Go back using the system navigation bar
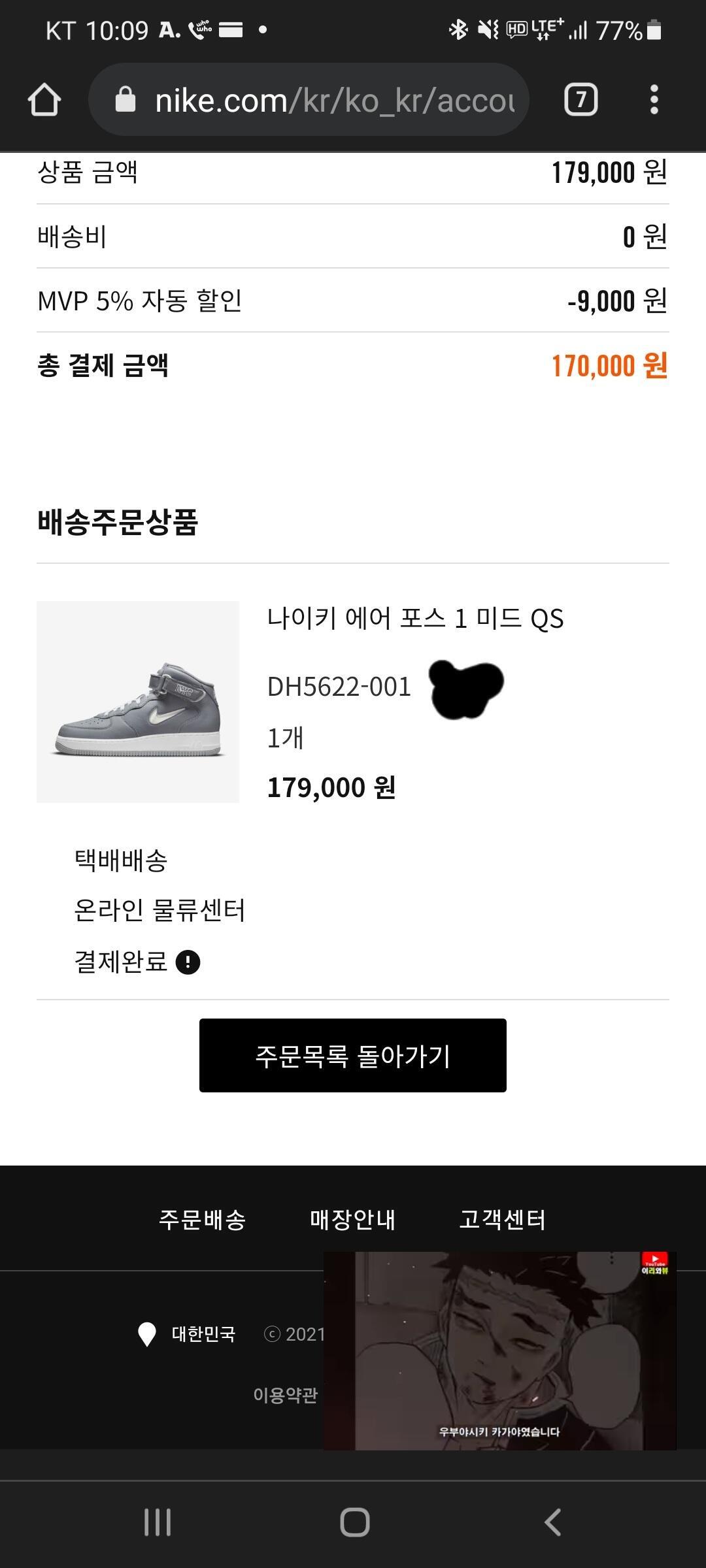The height and width of the screenshot is (1568, 706). pyautogui.click(x=553, y=1522)
